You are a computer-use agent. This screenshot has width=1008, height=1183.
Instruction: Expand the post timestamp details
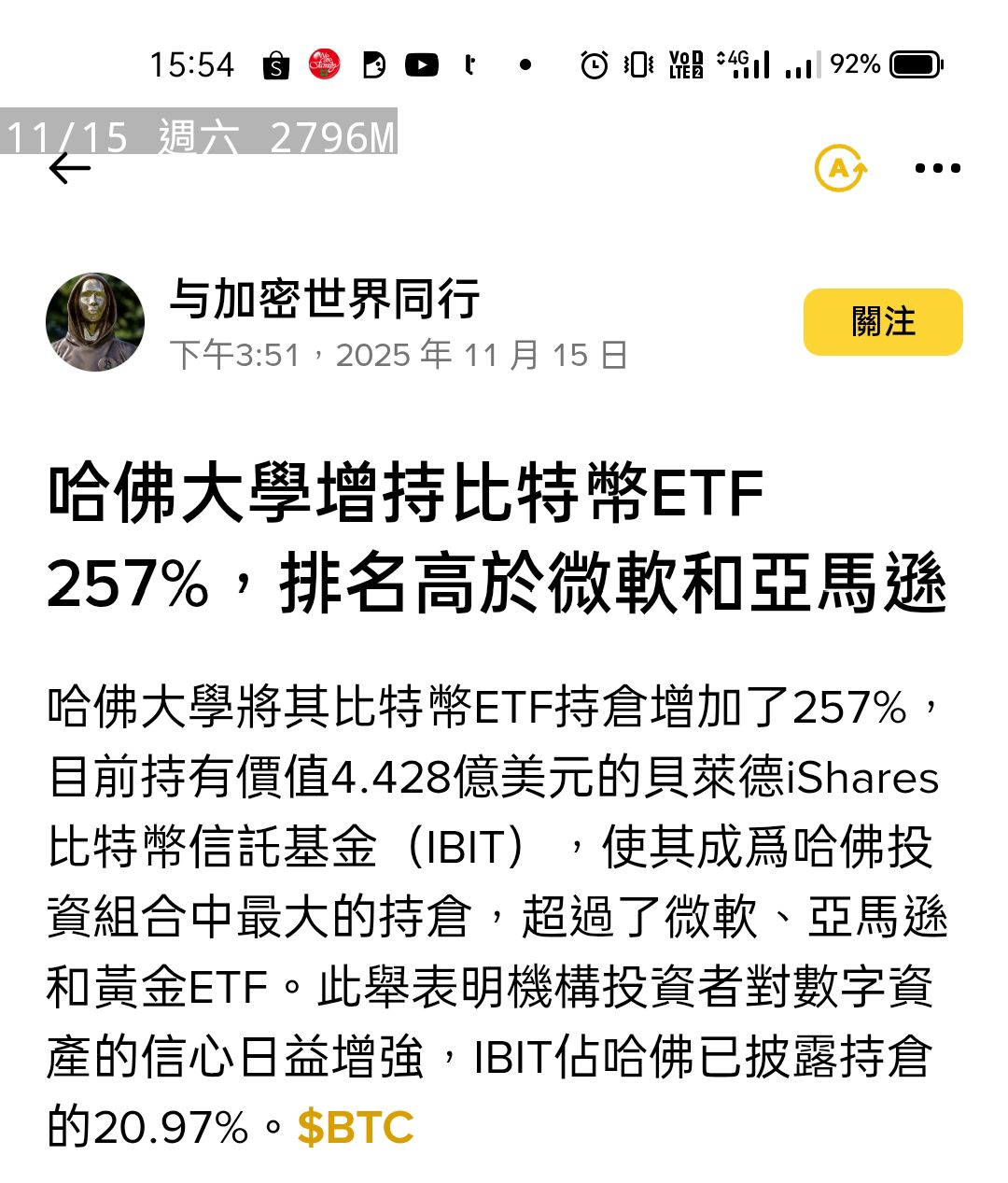click(x=401, y=355)
